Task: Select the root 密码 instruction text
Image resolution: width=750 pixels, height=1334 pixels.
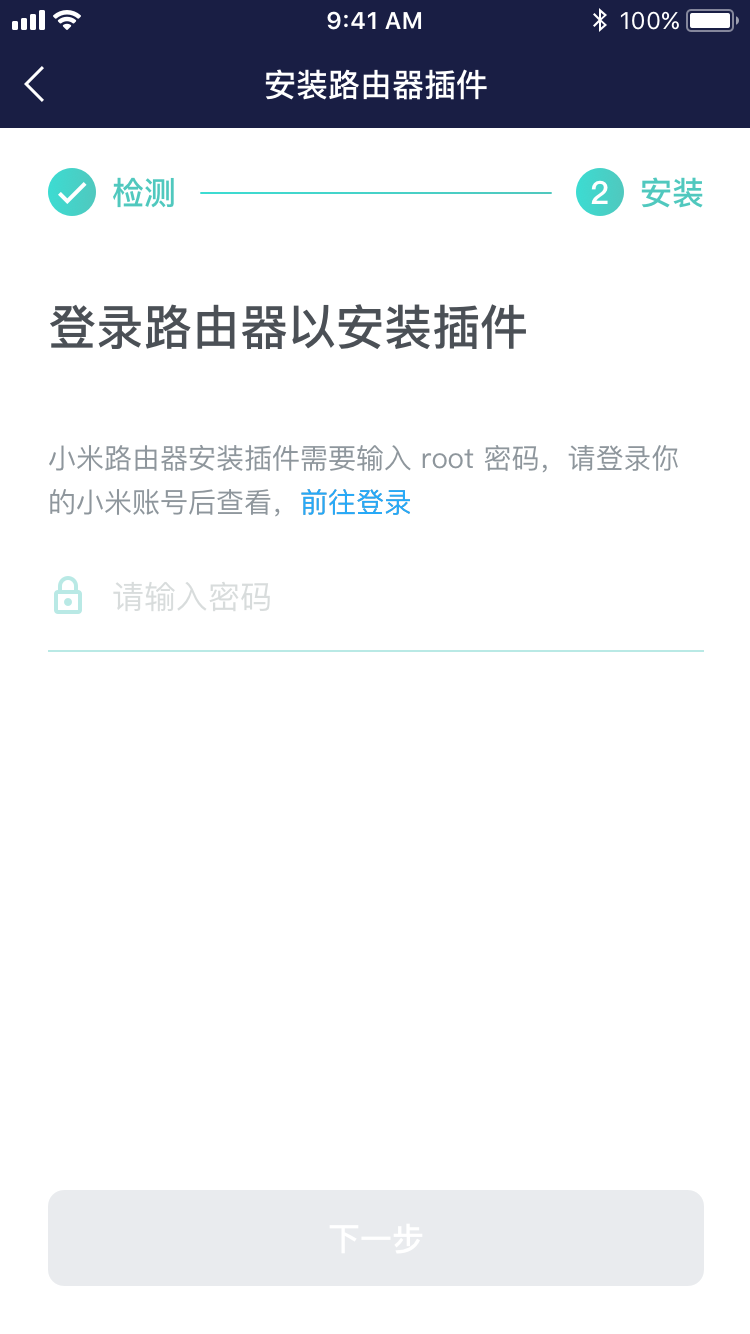Action: (365, 458)
